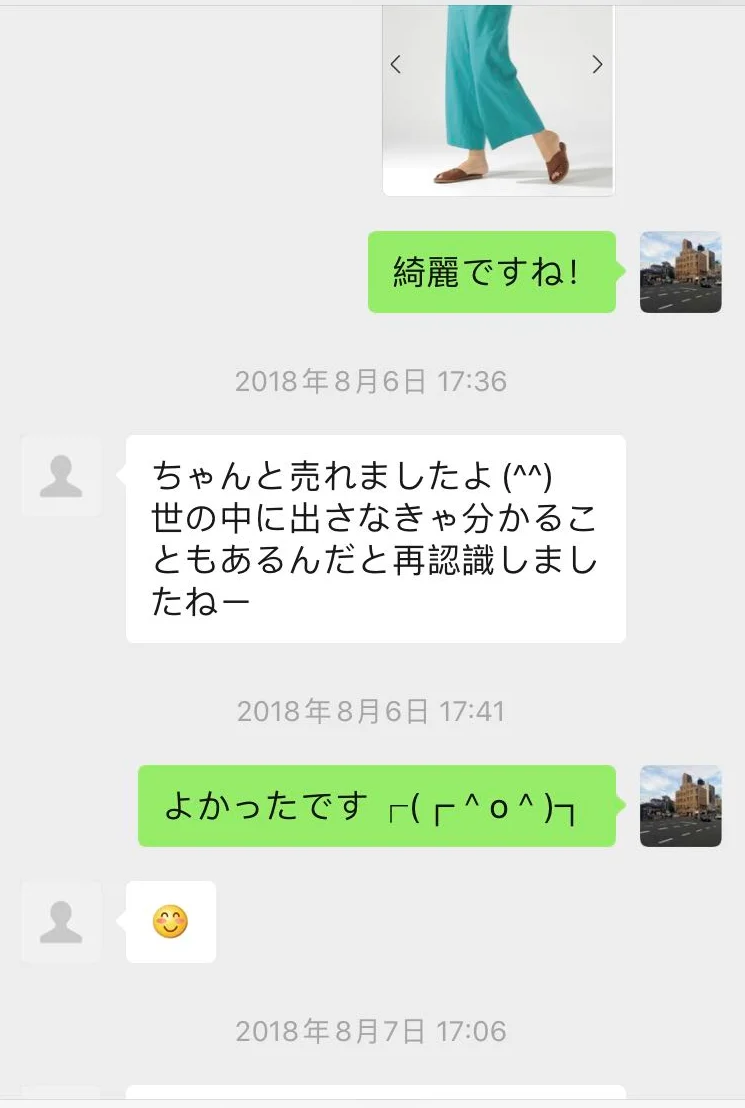The height and width of the screenshot is (1108, 745).
Task: Open contact avatar beside the smiley emoji
Action: tap(61, 922)
